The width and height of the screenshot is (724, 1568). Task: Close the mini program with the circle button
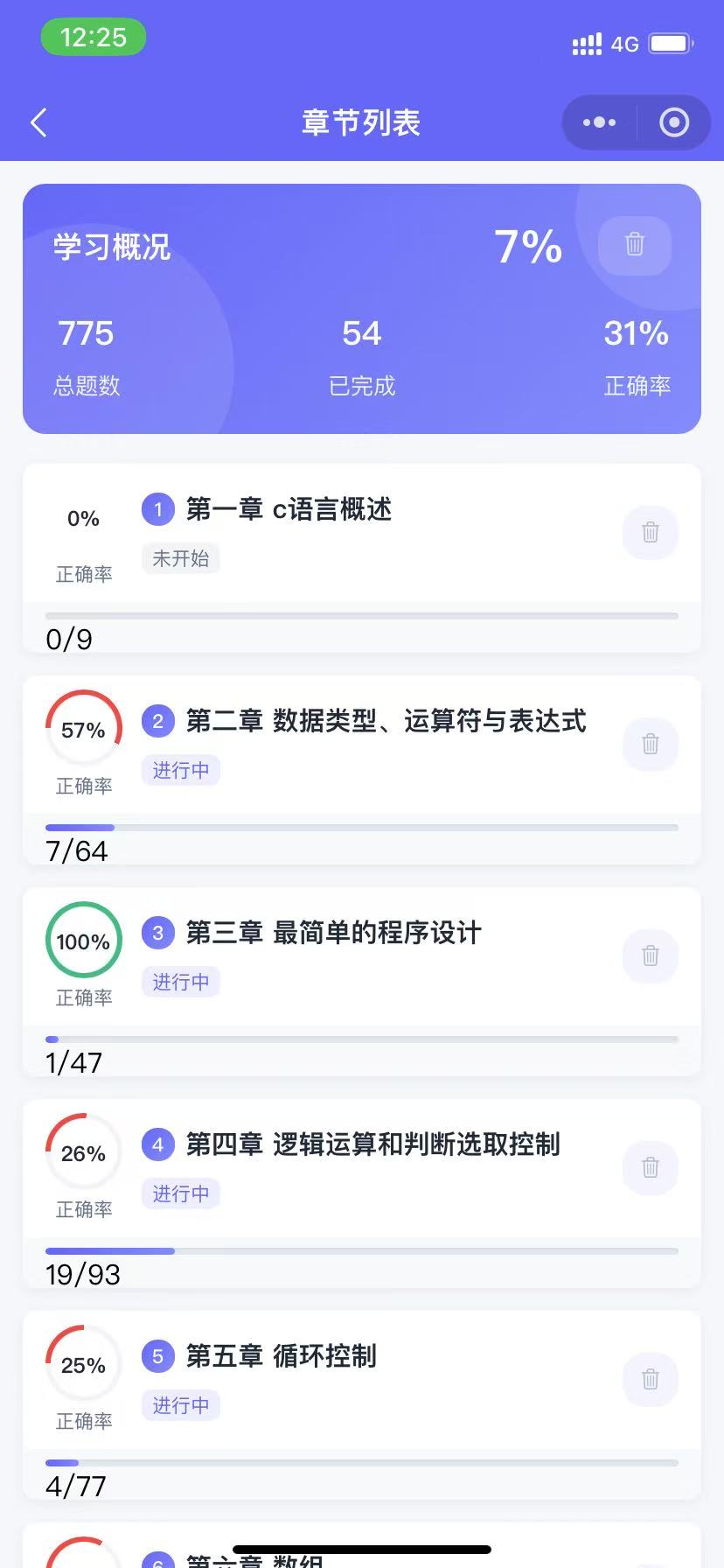[x=673, y=122]
